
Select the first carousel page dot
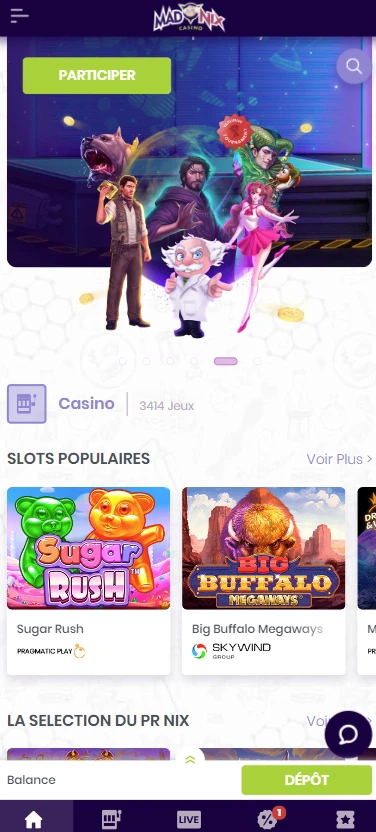123,361
